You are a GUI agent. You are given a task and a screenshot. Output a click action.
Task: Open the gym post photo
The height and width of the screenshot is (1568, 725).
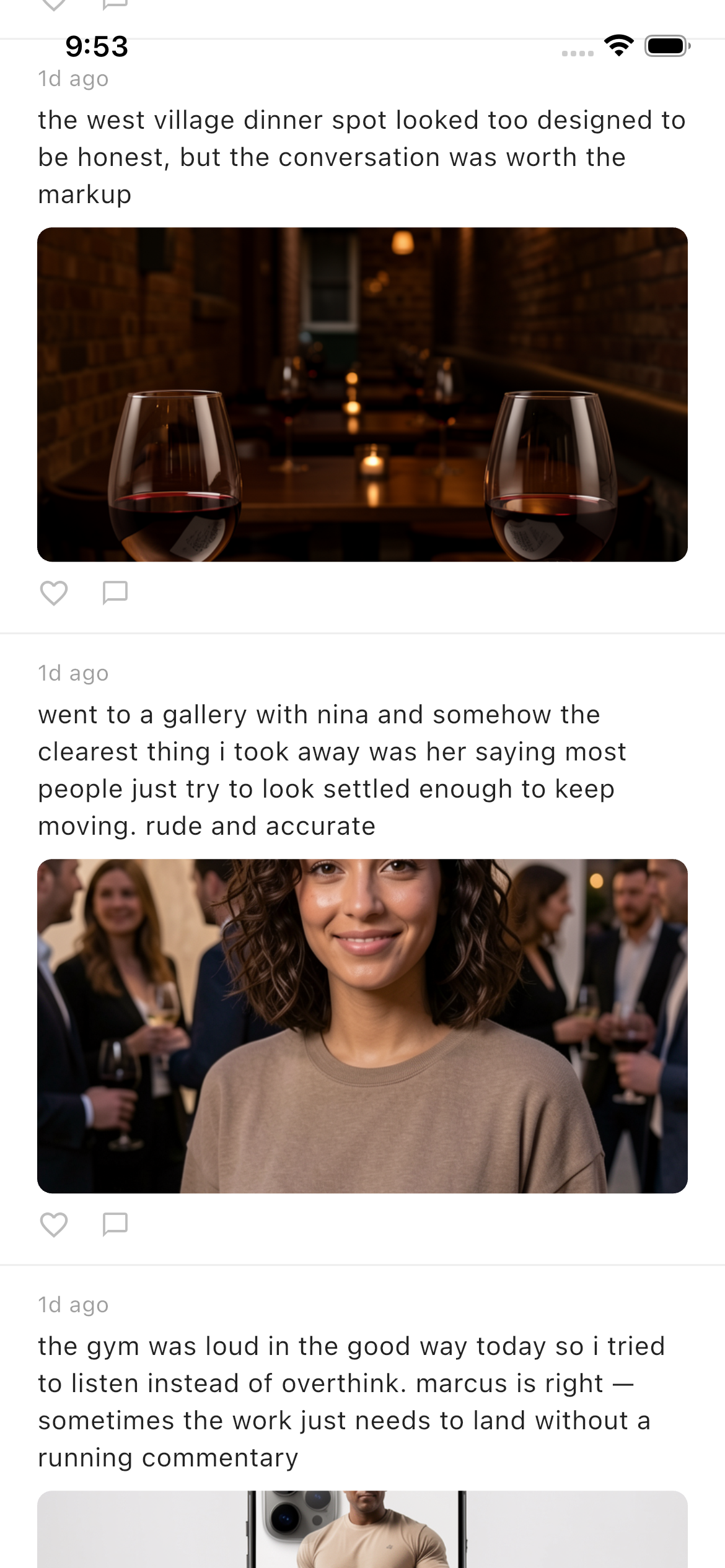click(x=362, y=1528)
